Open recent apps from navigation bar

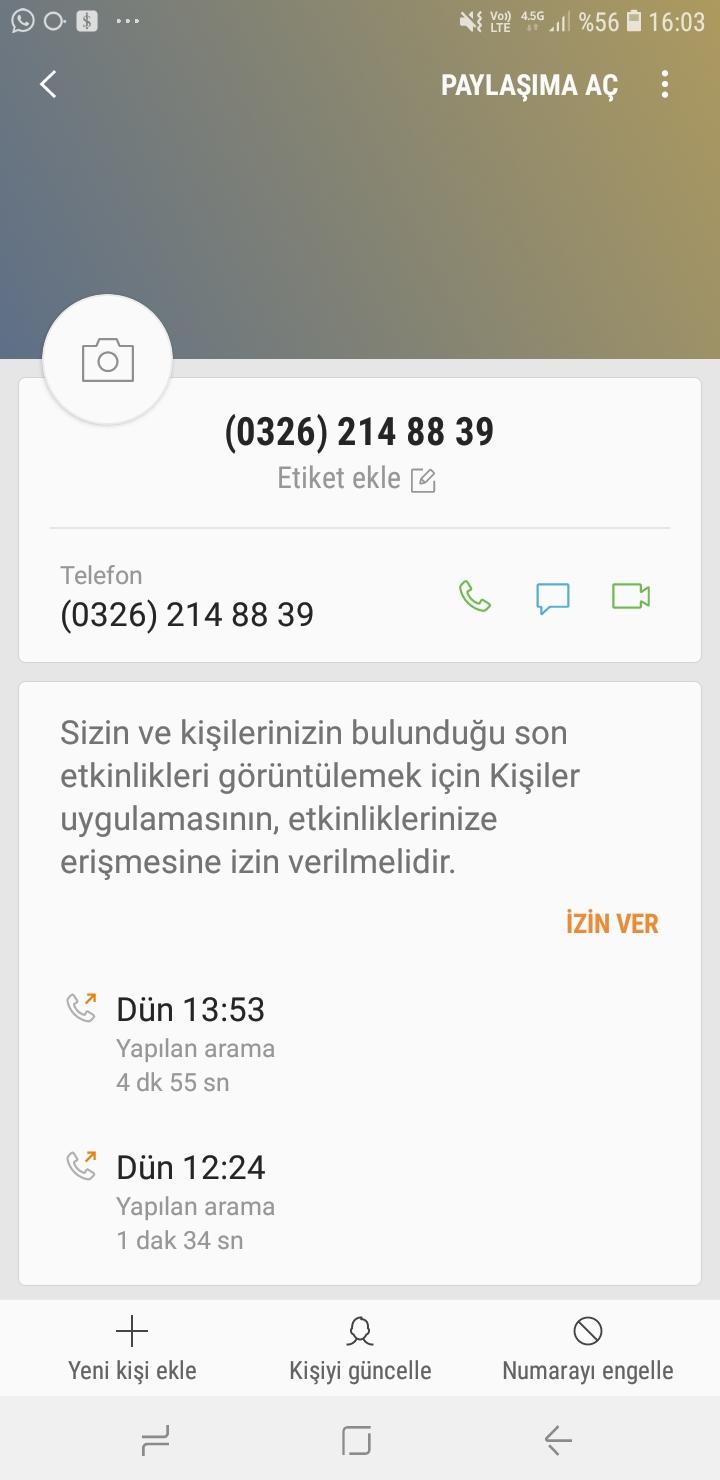[x=156, y=1440]
